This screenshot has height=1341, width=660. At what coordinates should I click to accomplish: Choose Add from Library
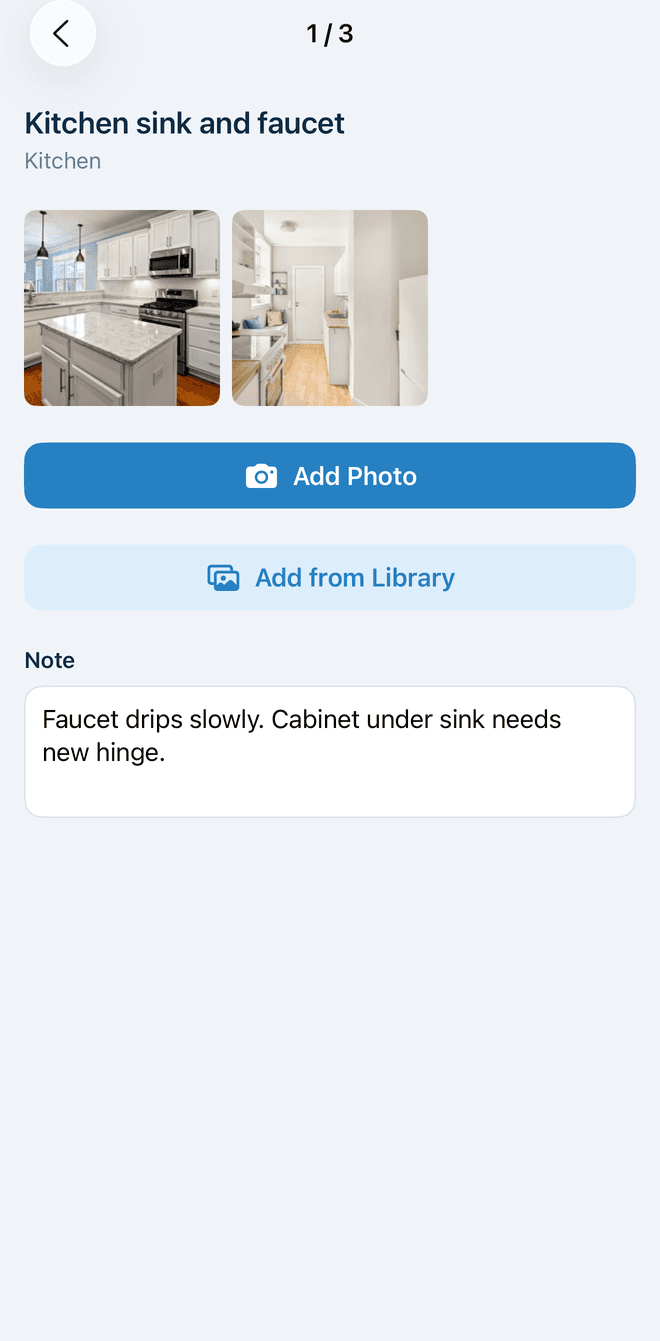click(x=330, y=578)
